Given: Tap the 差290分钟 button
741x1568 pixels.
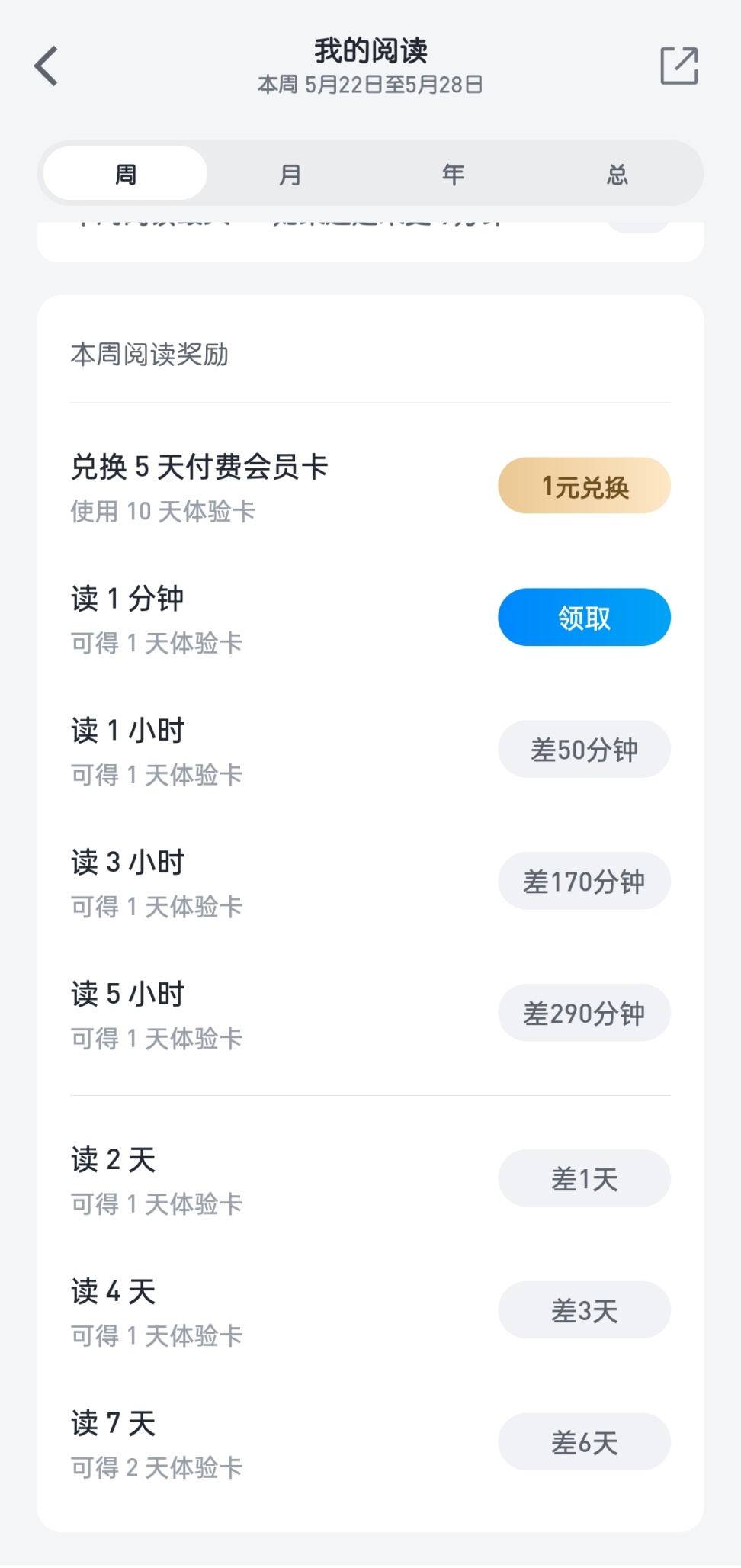Looking at the screenshot, I should coord(584,1014).
